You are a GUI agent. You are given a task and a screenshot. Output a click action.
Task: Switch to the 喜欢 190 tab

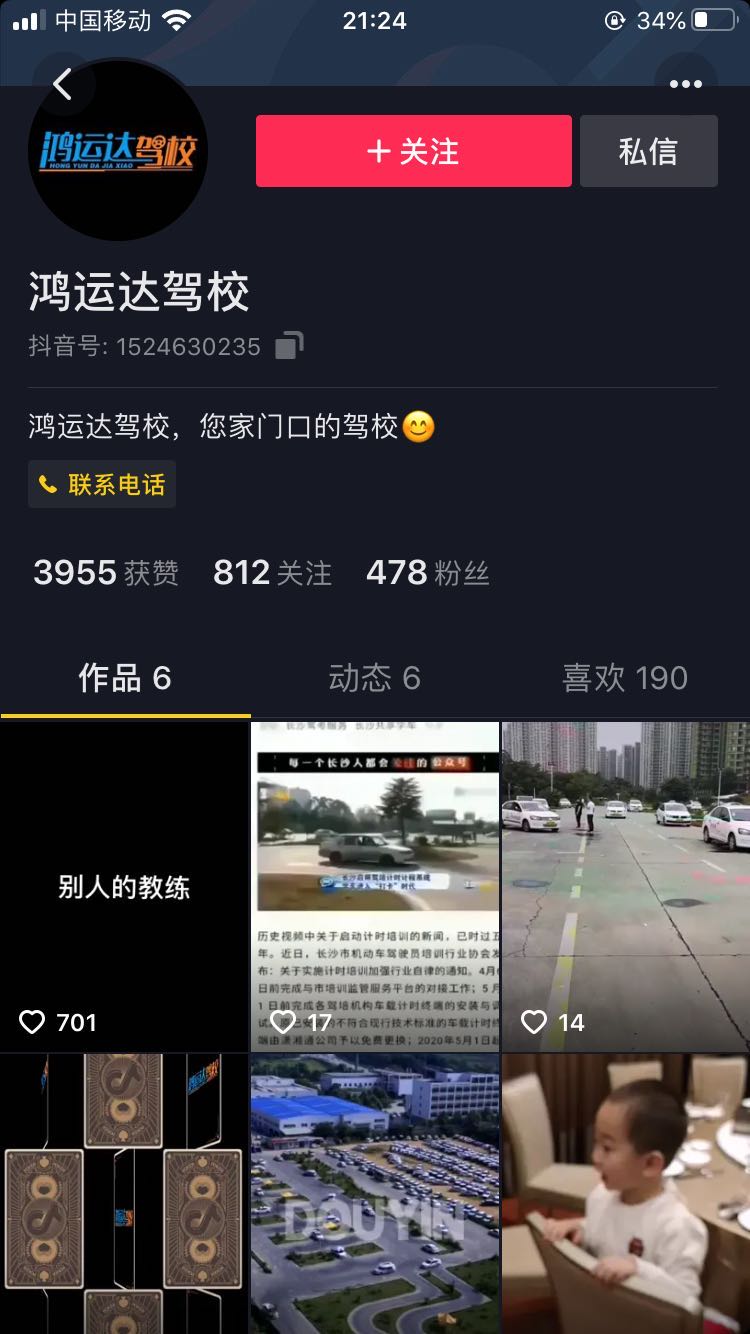625,679
